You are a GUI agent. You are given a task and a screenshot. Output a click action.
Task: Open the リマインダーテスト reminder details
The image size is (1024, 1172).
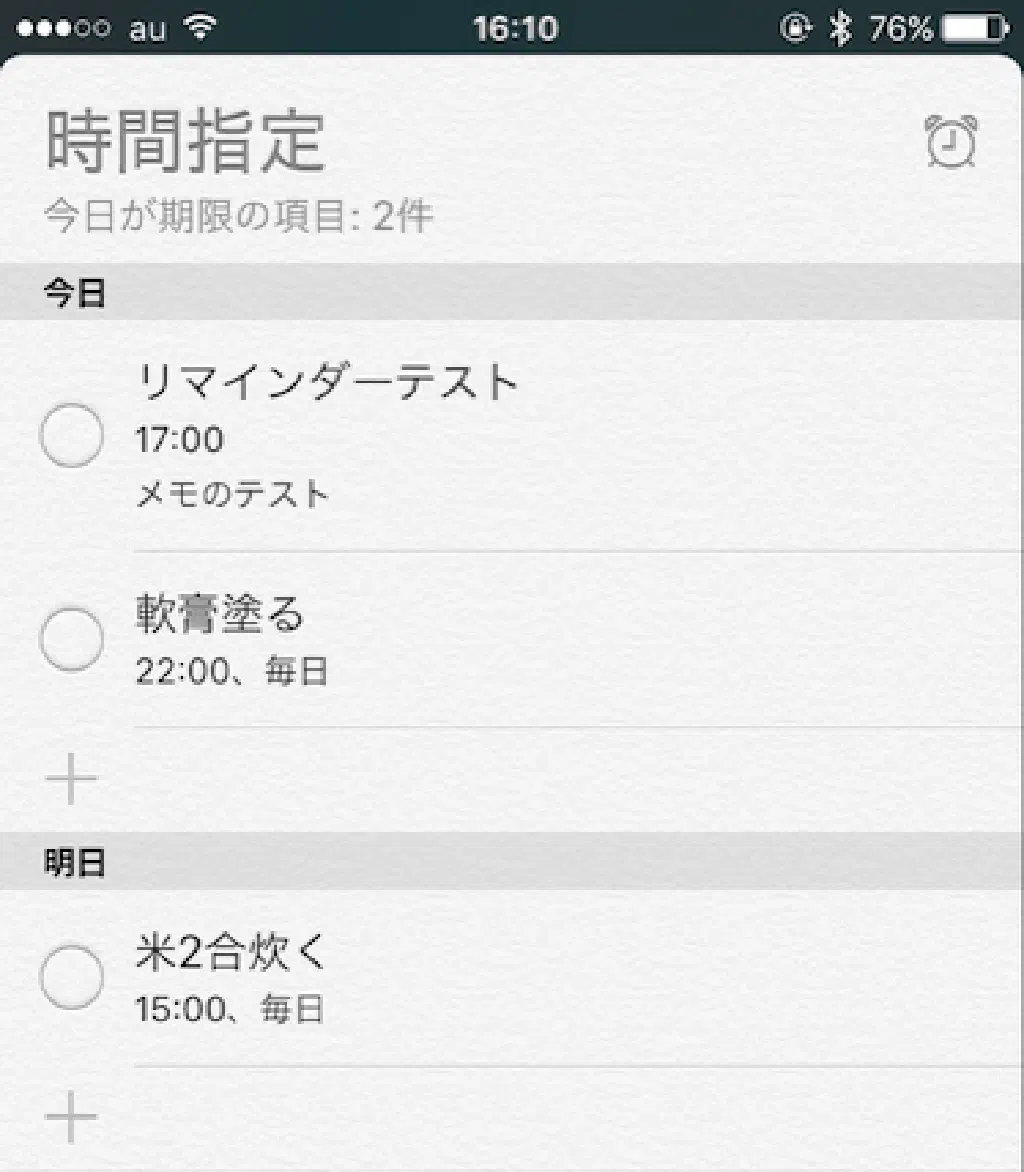327,383
